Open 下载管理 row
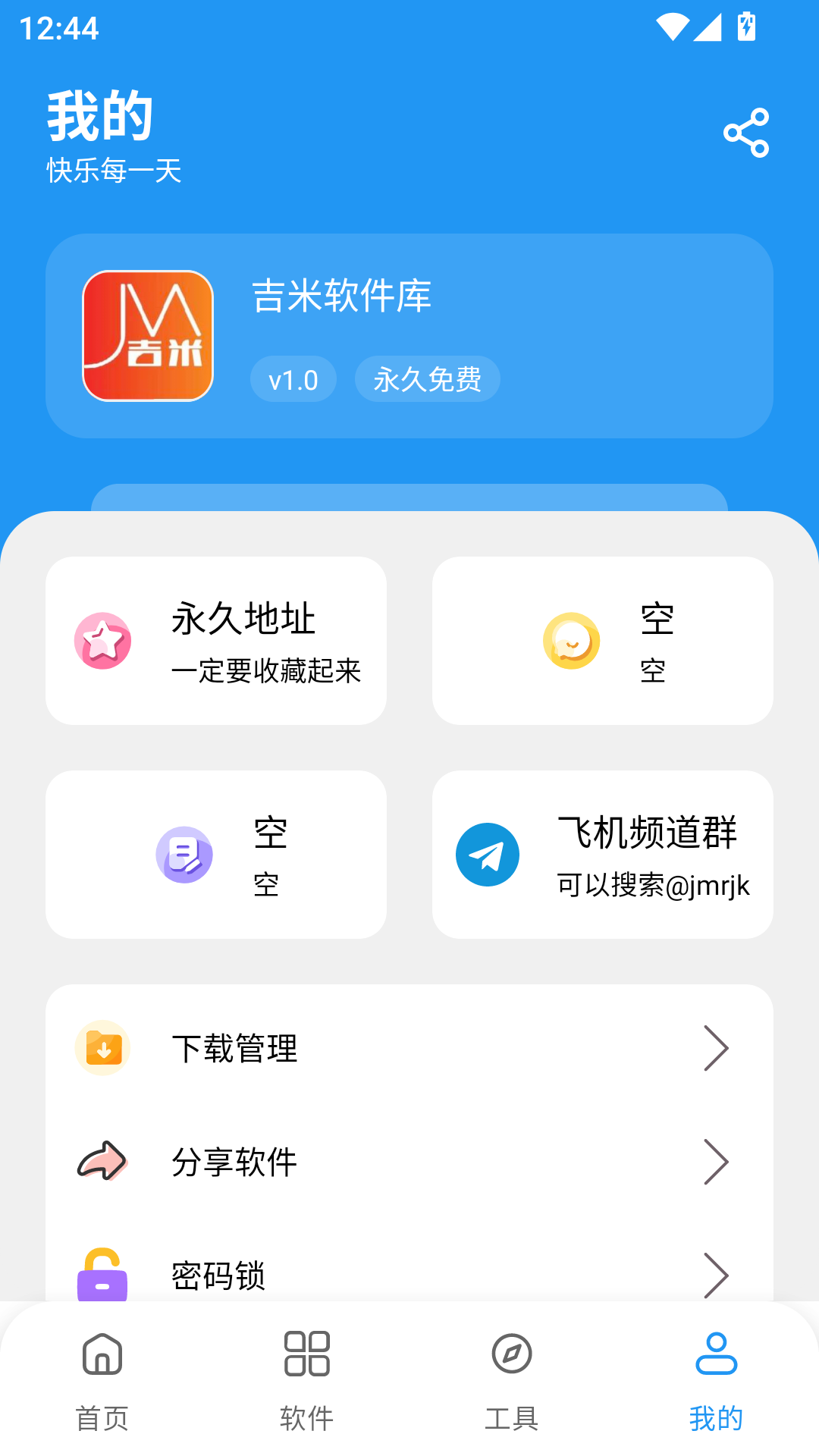 [x=409, y=1049]
